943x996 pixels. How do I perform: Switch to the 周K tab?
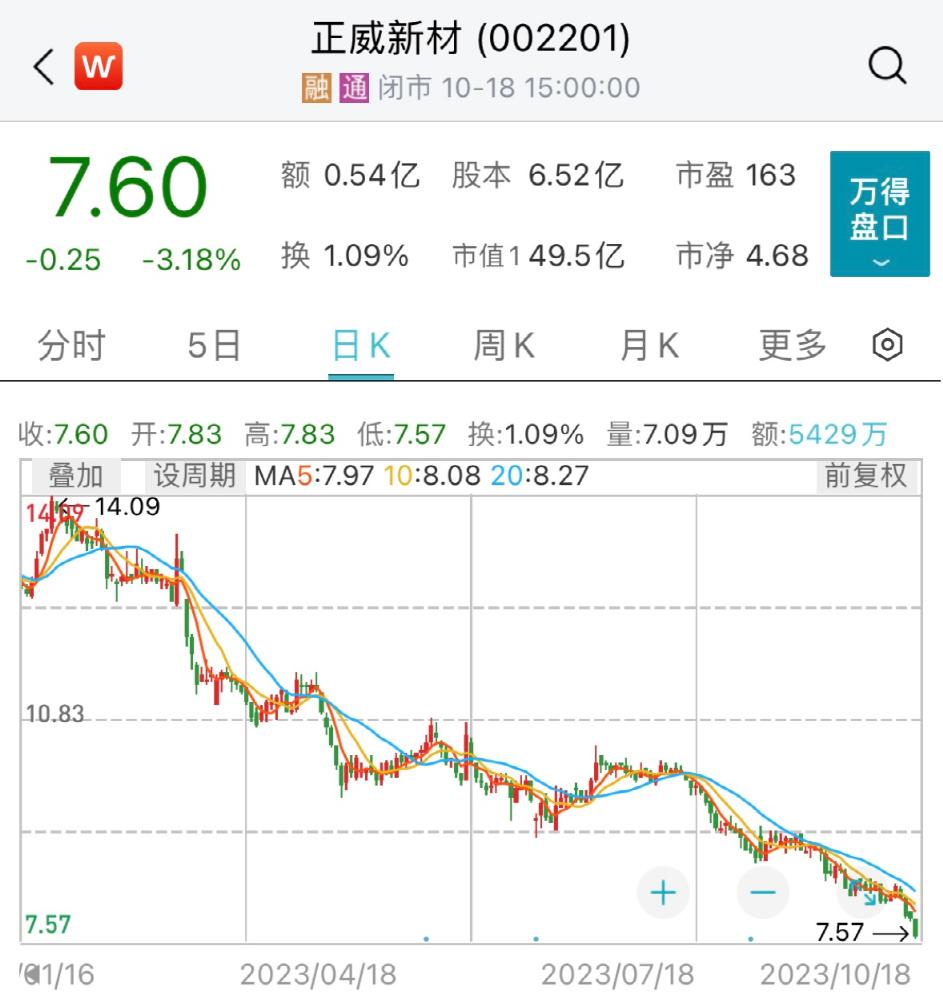504,346
